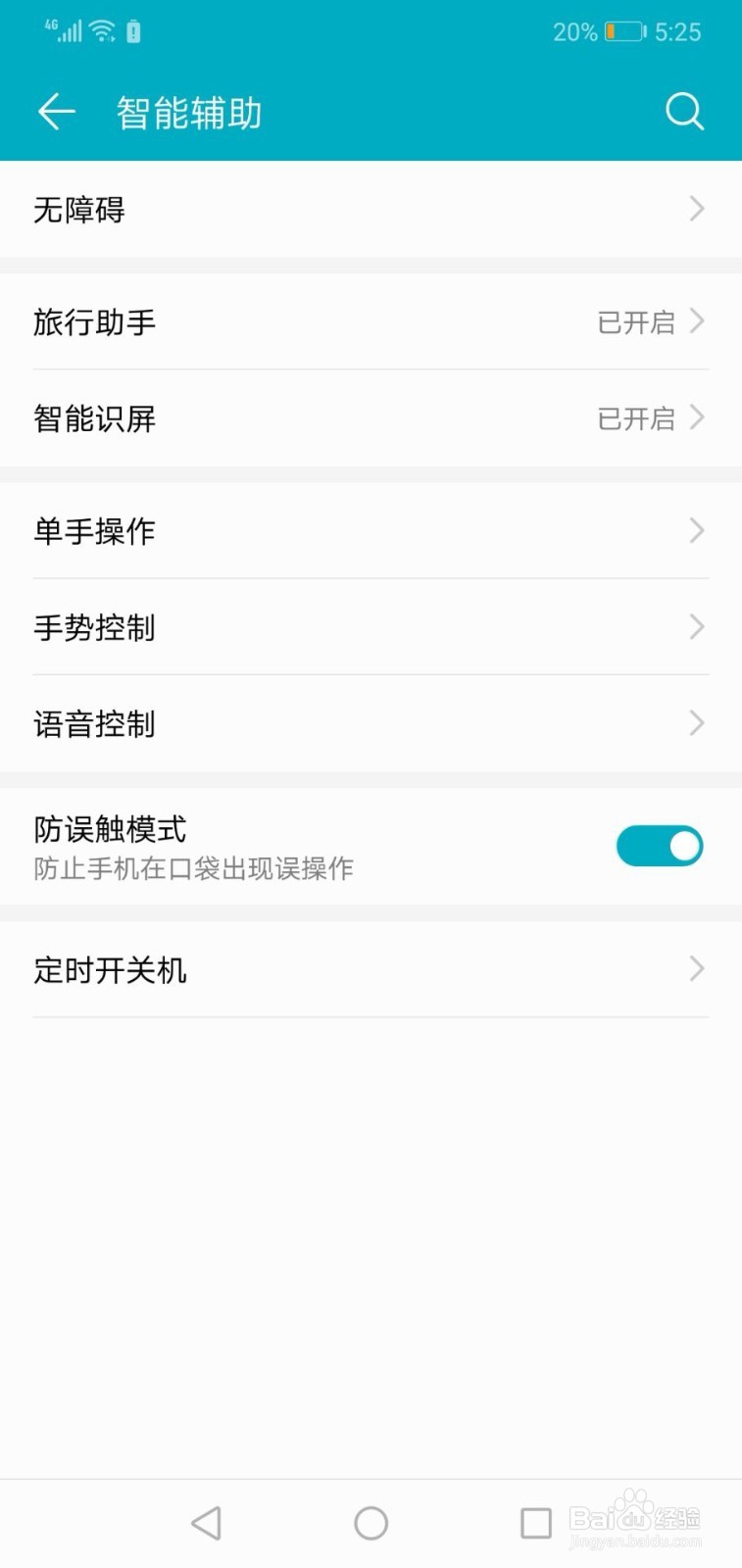Click the back arrow in the title bar
The height and width of the screenshot is (1568, 742).
tap(56, 111)
